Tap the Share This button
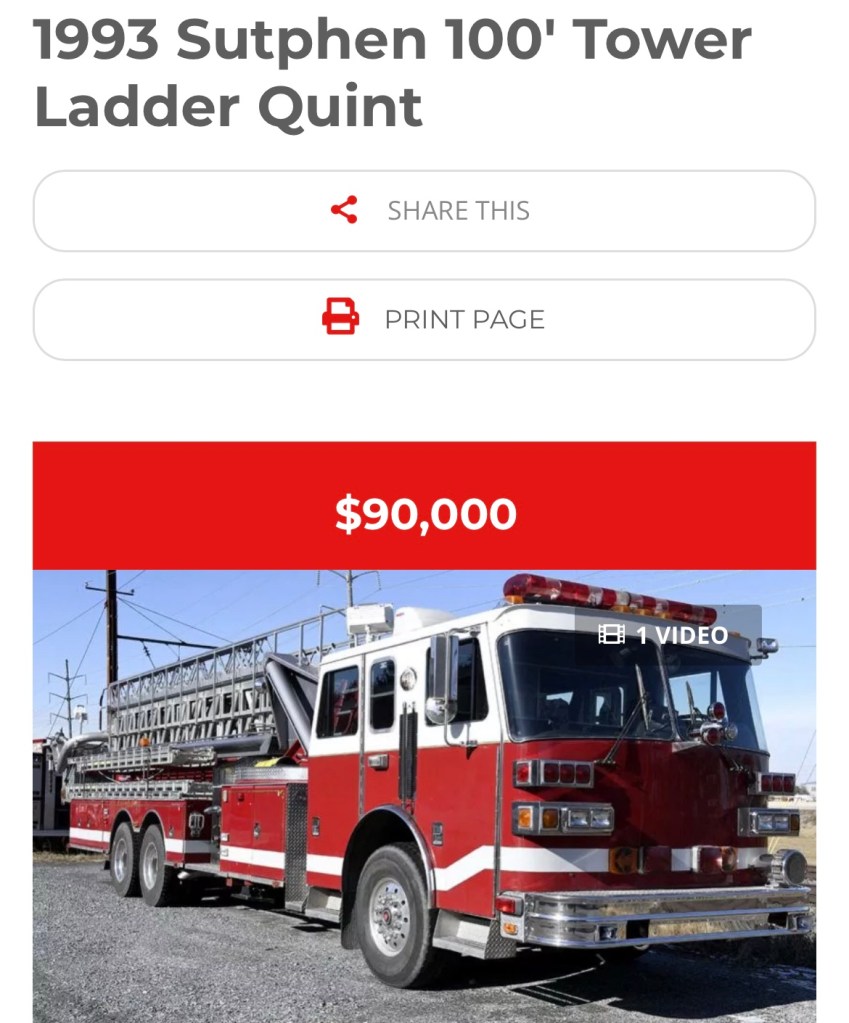 click(x=424, y=211)
